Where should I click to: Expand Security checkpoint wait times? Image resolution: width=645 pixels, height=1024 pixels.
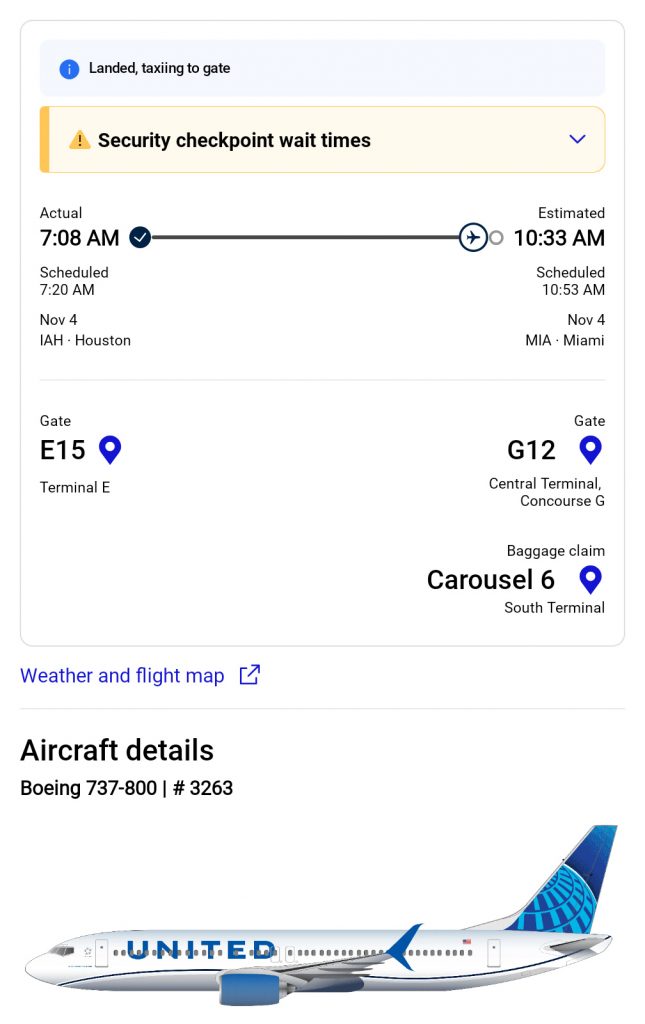576,140
